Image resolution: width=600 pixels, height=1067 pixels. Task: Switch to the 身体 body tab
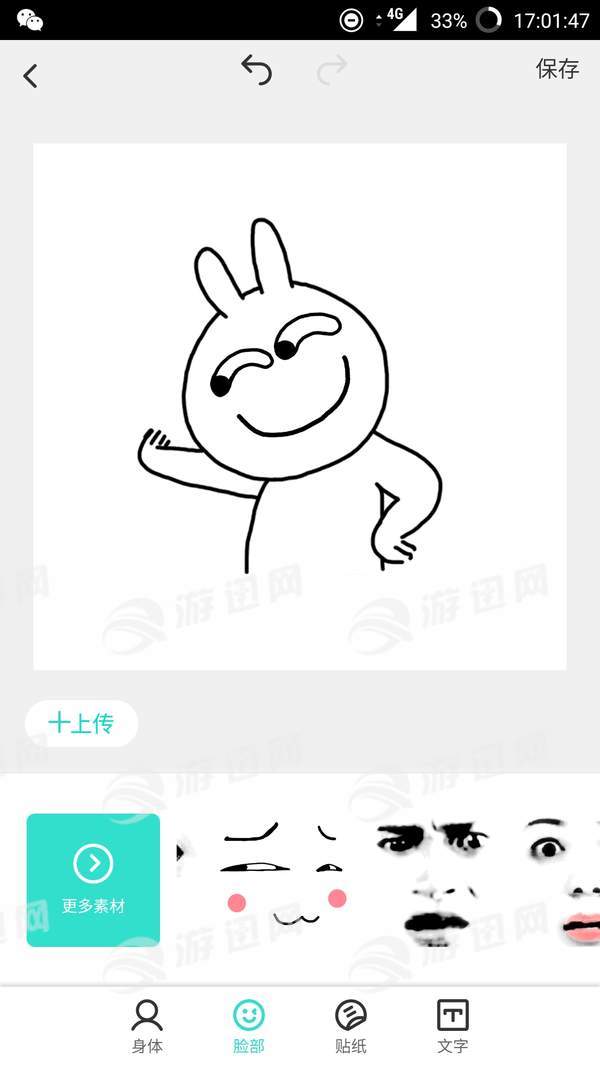[147, 1026]
